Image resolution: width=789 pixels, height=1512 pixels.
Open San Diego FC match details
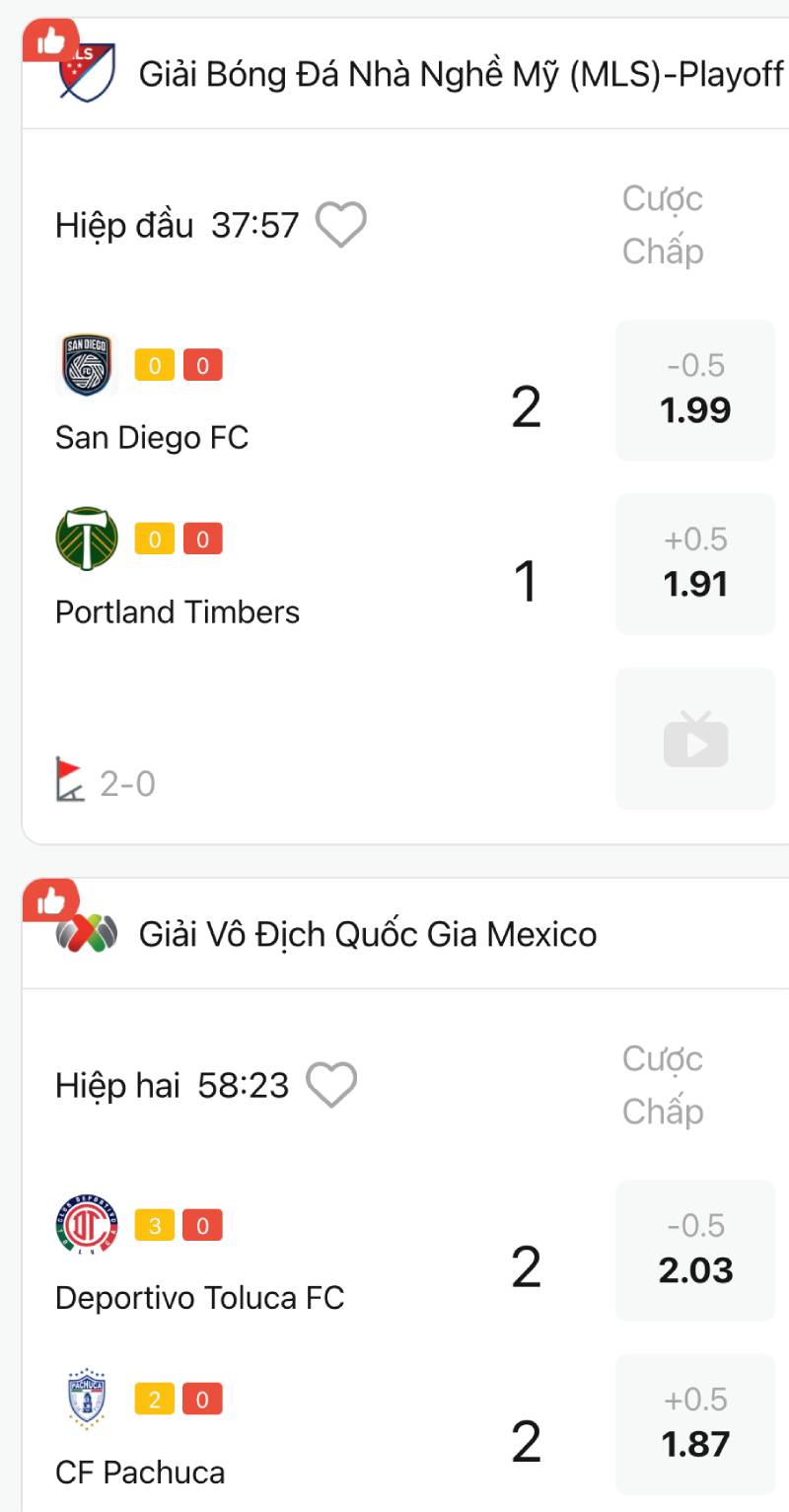[152, 437]
